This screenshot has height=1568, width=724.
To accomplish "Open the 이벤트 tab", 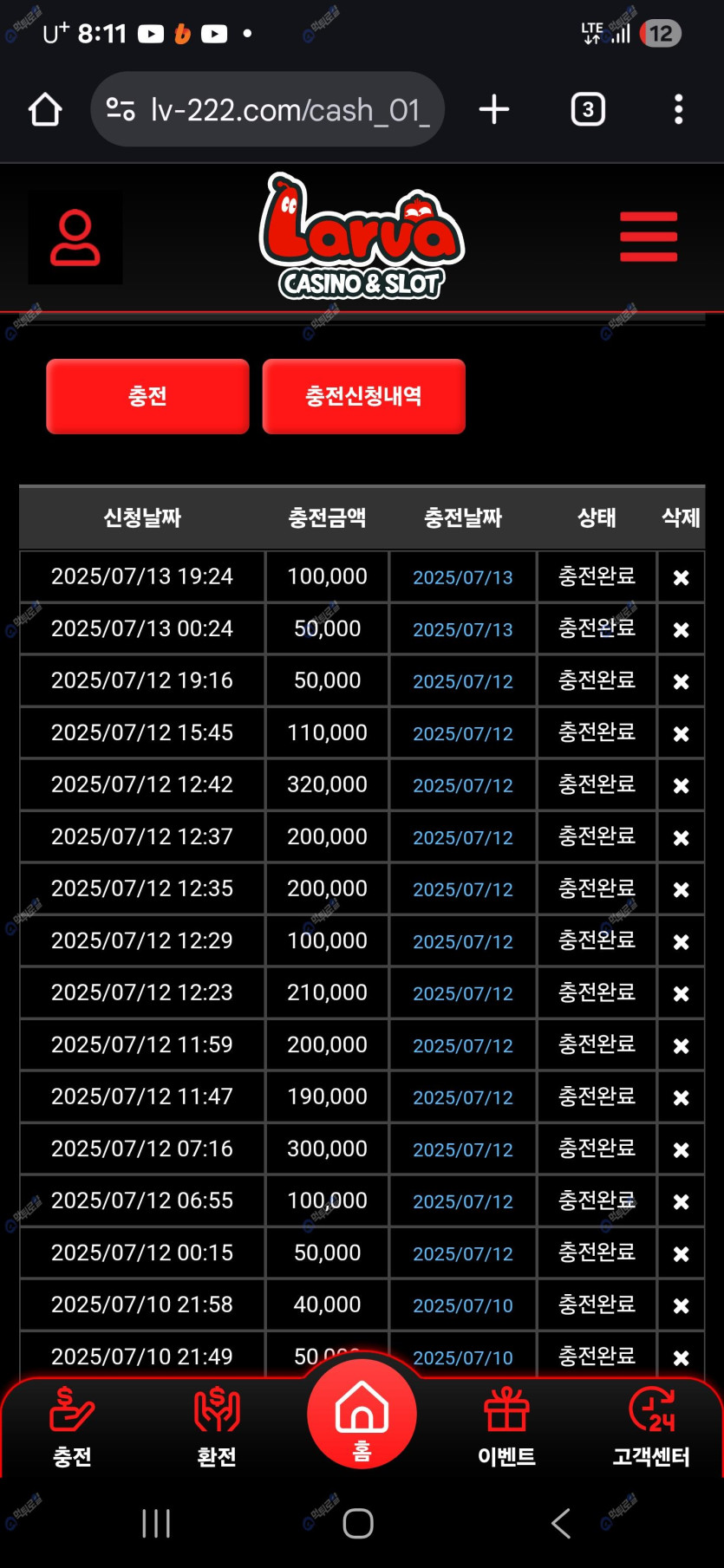I will pos(506,1428).
